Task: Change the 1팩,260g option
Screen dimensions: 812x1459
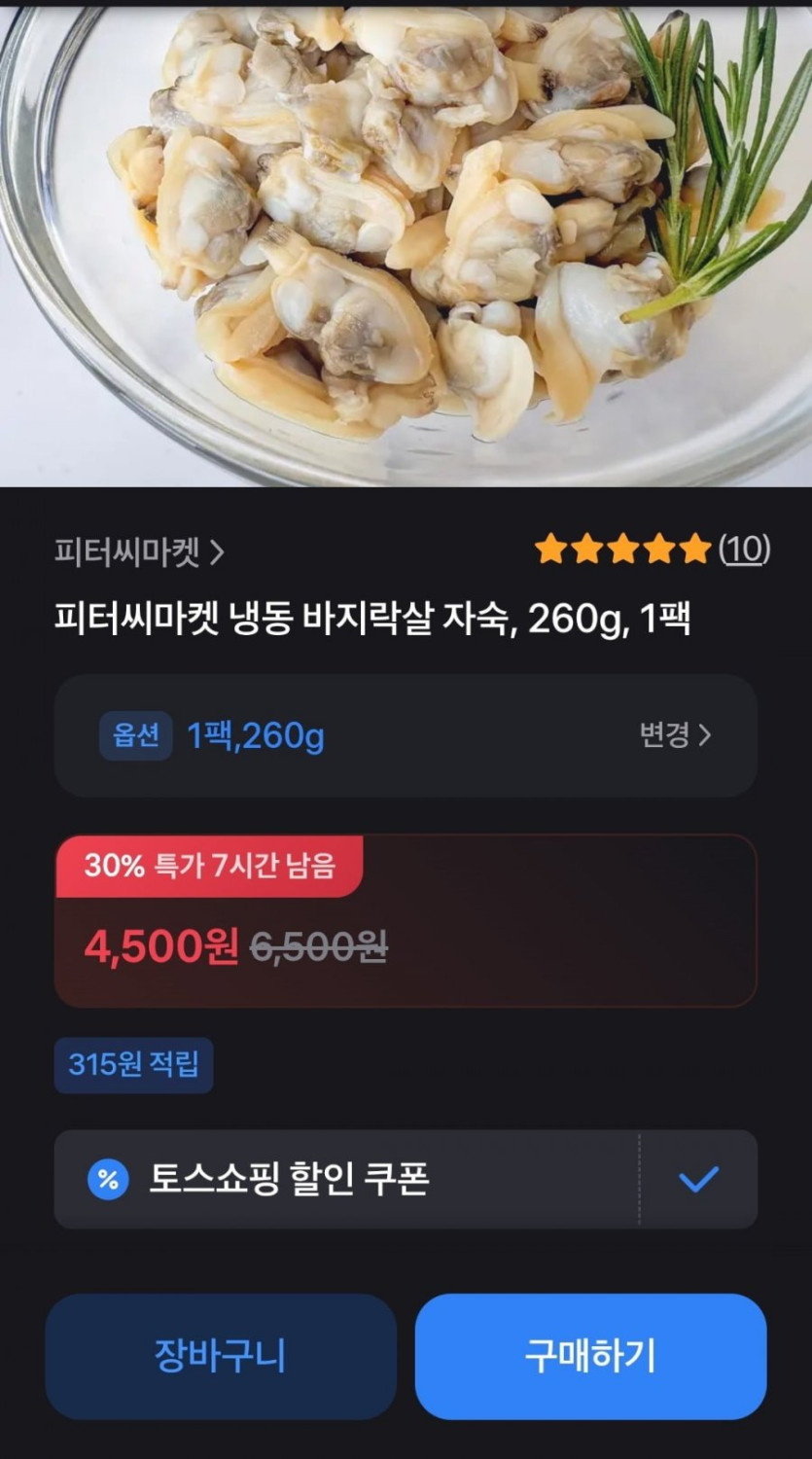Action: (x=675, y=735)
